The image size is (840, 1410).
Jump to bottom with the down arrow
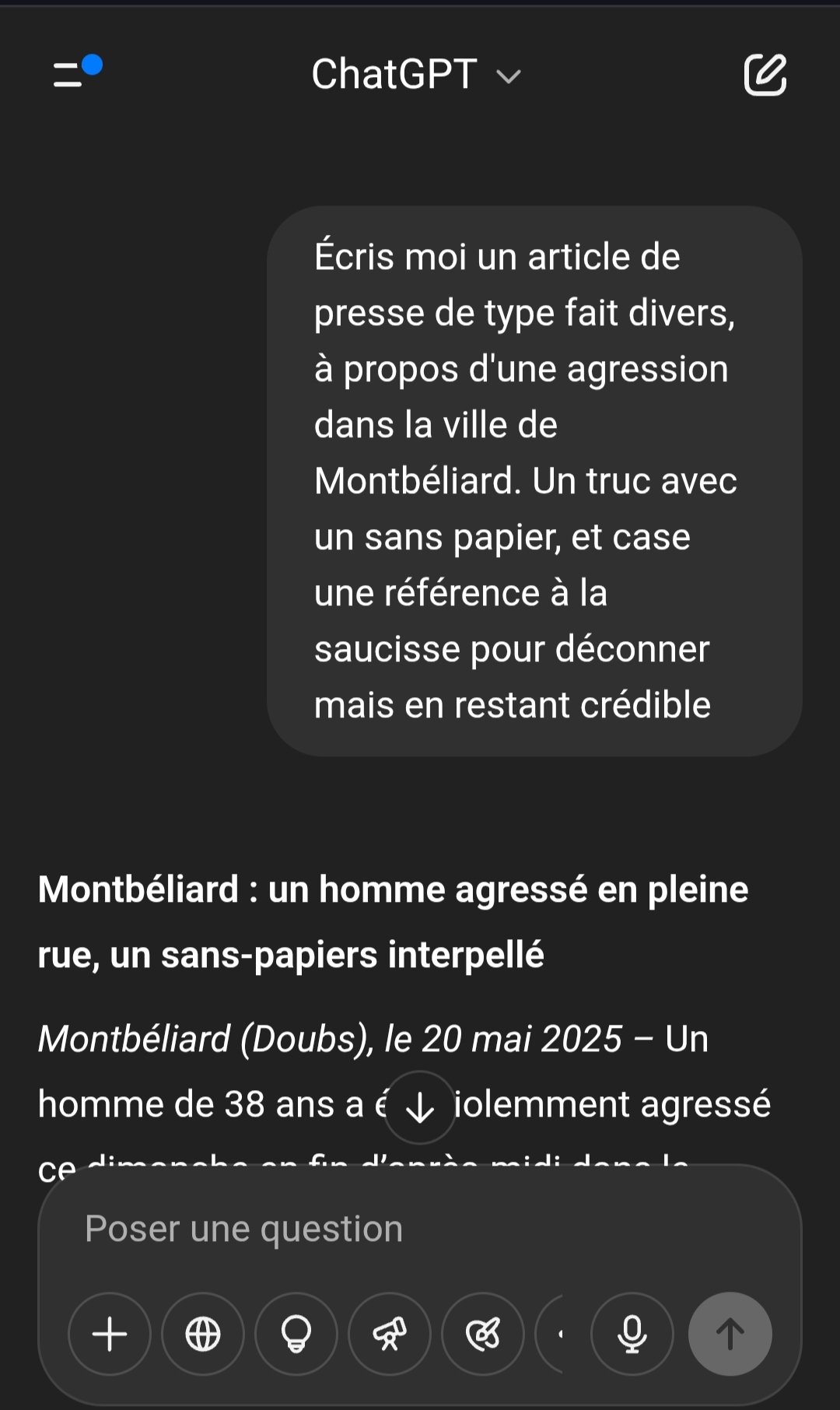coord(420,1107)
